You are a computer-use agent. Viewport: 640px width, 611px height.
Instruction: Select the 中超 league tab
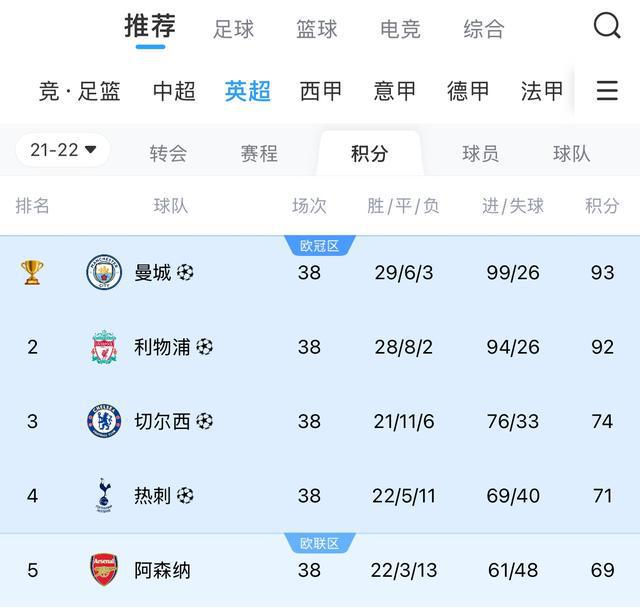[174, 91]
